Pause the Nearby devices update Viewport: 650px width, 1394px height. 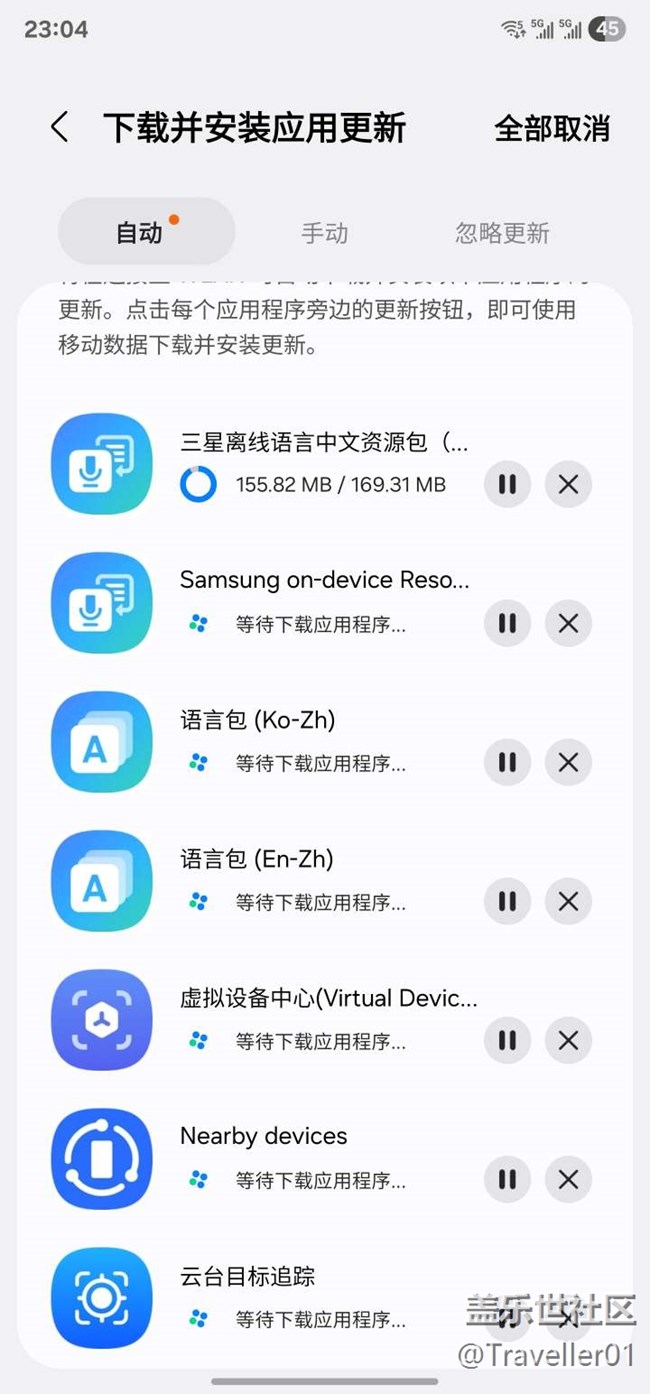click(508, 1180)
